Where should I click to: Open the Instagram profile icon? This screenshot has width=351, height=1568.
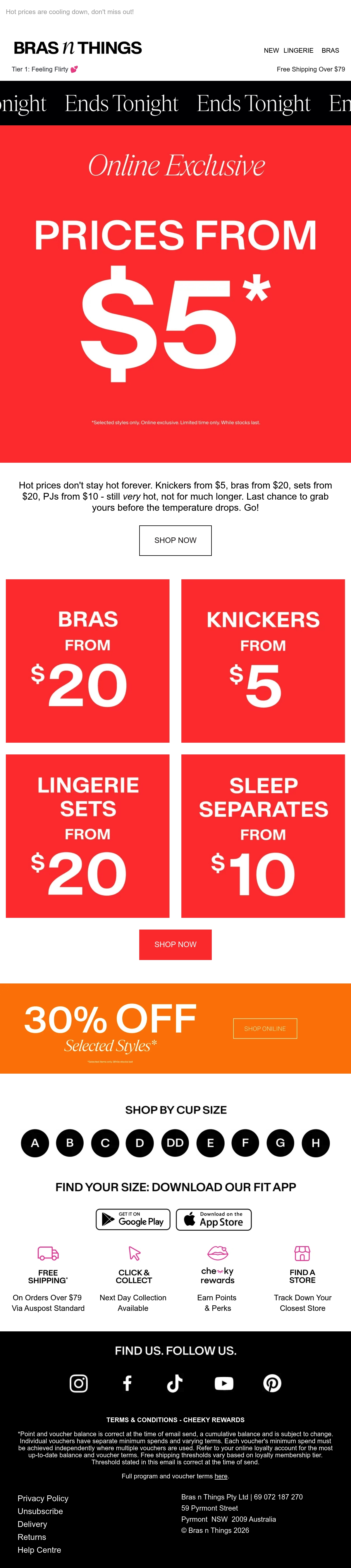[x=78, y=1383]
